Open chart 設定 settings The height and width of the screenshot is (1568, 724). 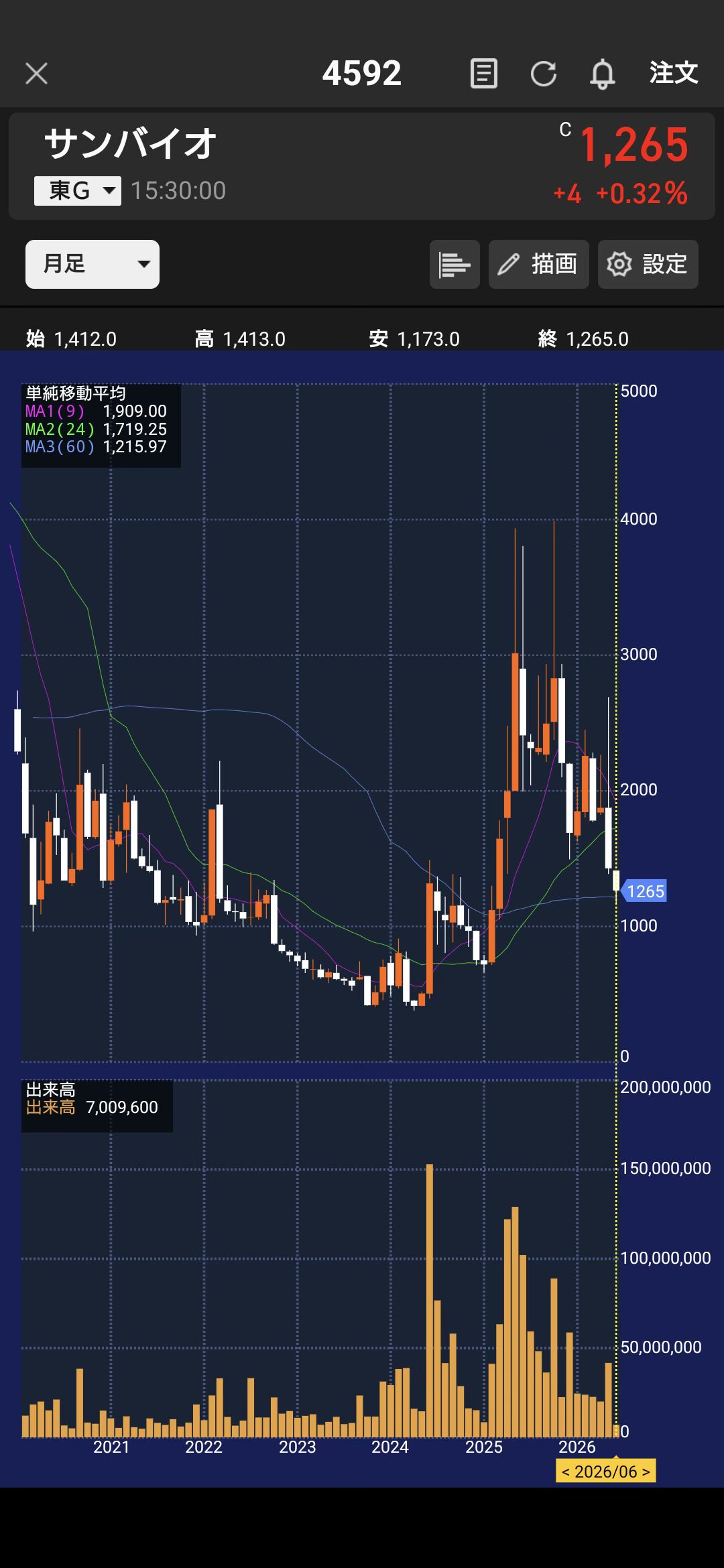coord(648,264)
